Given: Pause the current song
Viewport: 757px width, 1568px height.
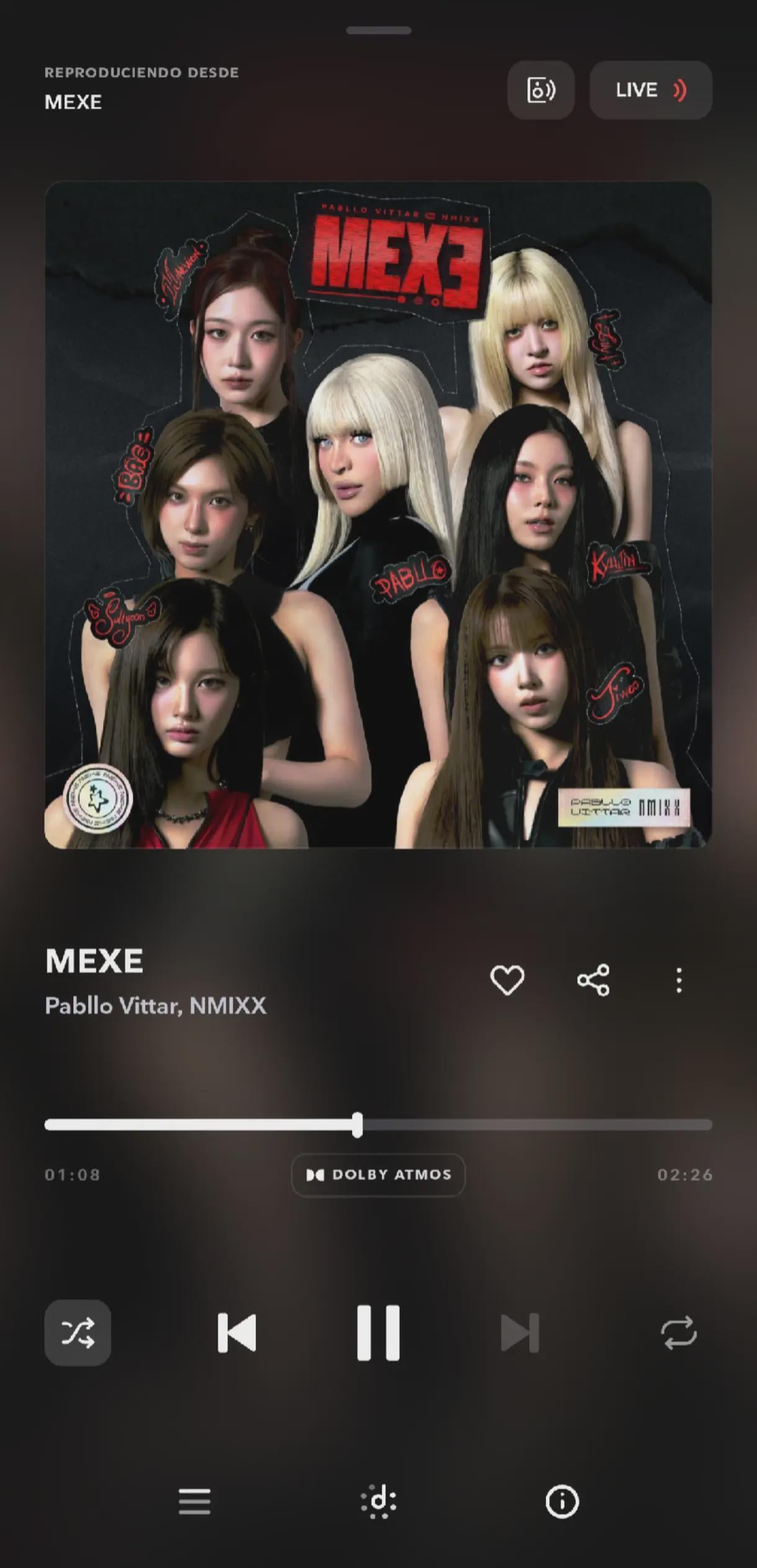Looking at the screenshot, I should pyautogui.click(x=378, y=1332).
